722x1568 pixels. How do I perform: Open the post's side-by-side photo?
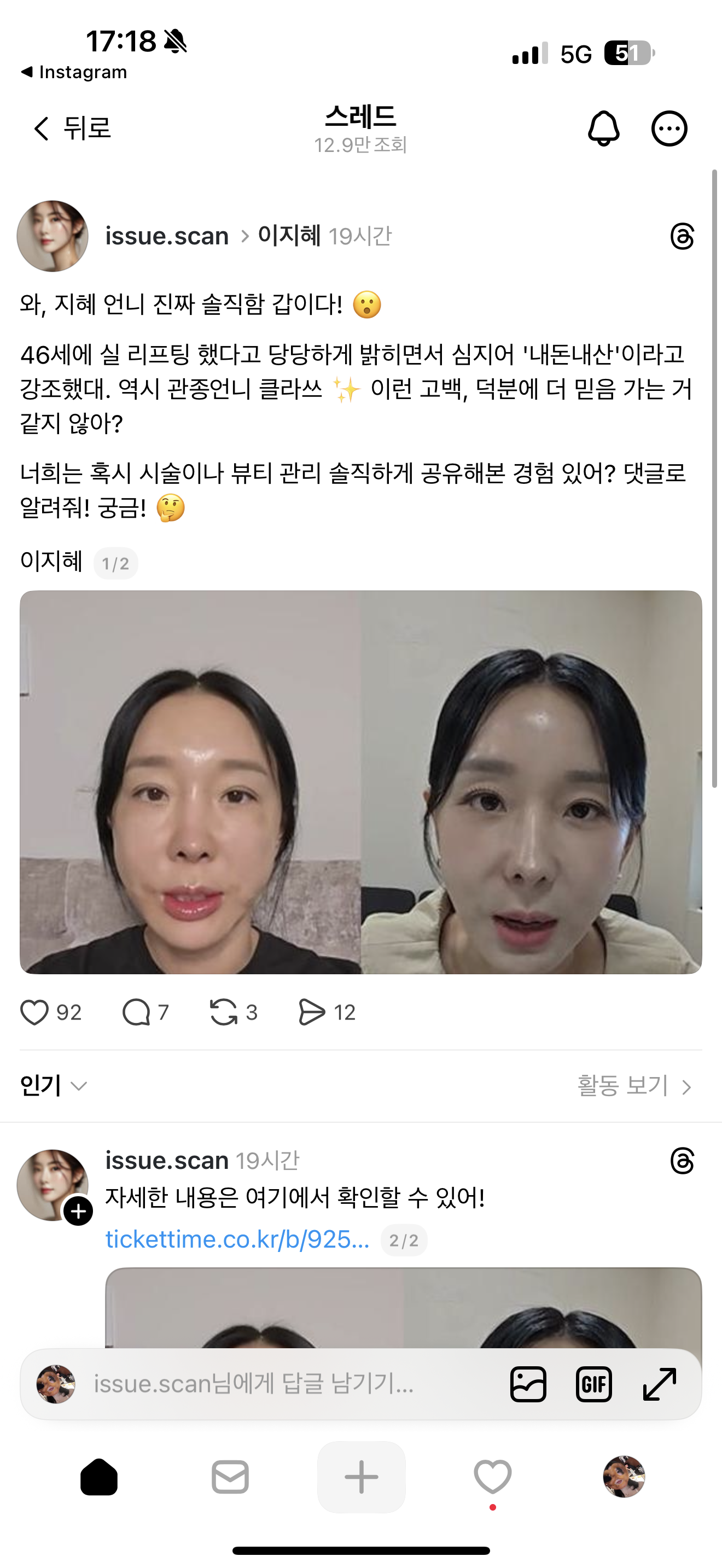(x=360, y=782)
